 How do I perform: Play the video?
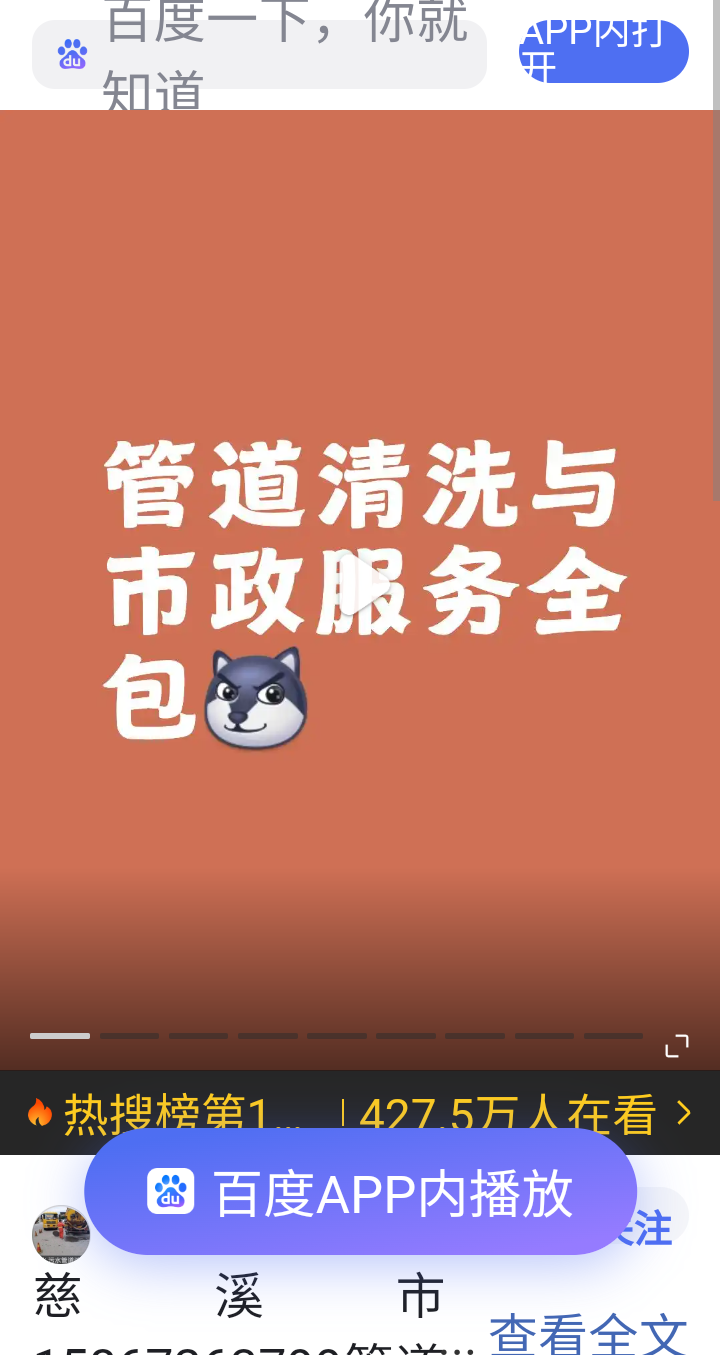[x=362, y=590]
